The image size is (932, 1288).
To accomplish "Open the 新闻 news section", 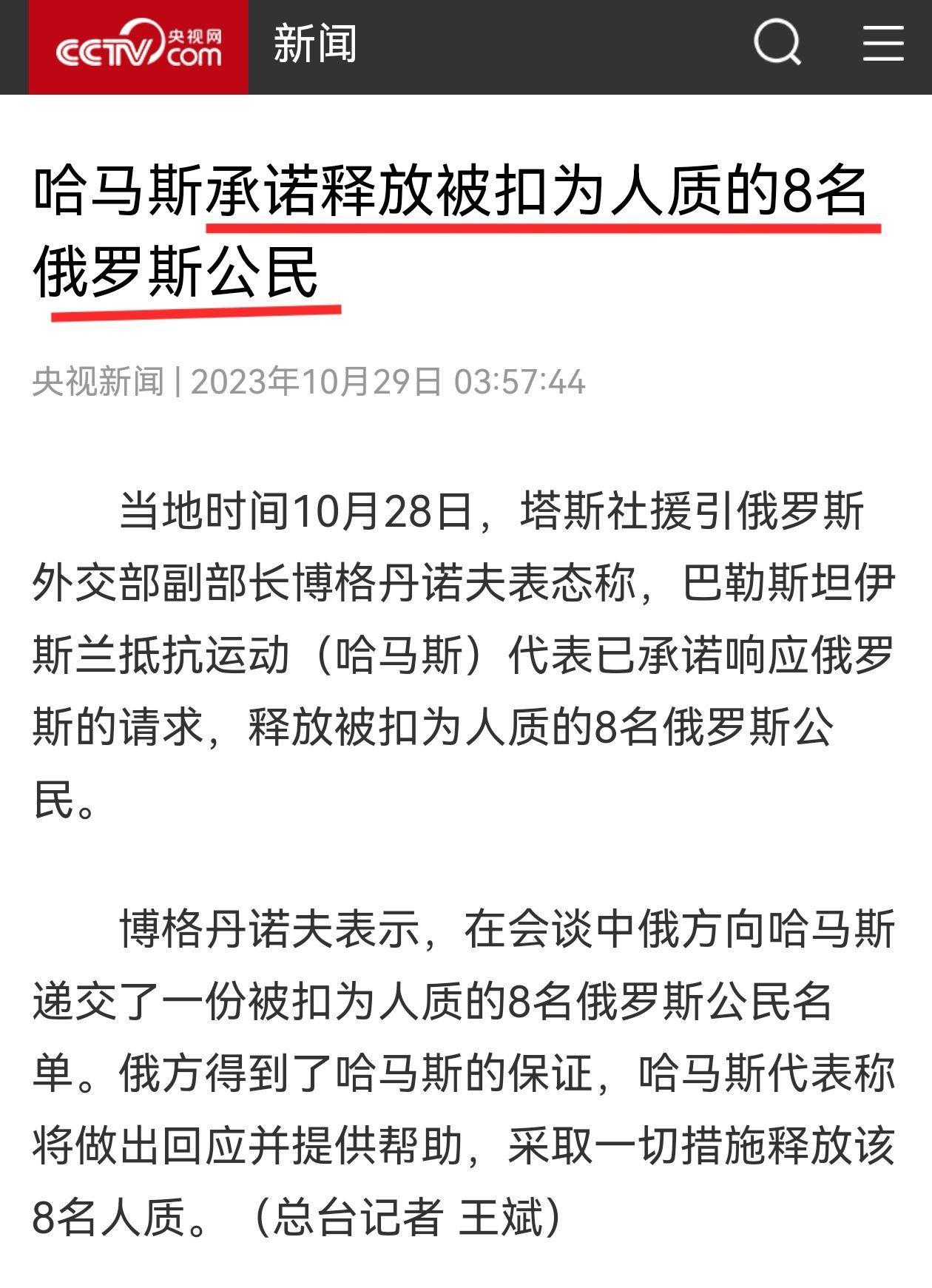I will pyautogui.click(x=315, y=44).
